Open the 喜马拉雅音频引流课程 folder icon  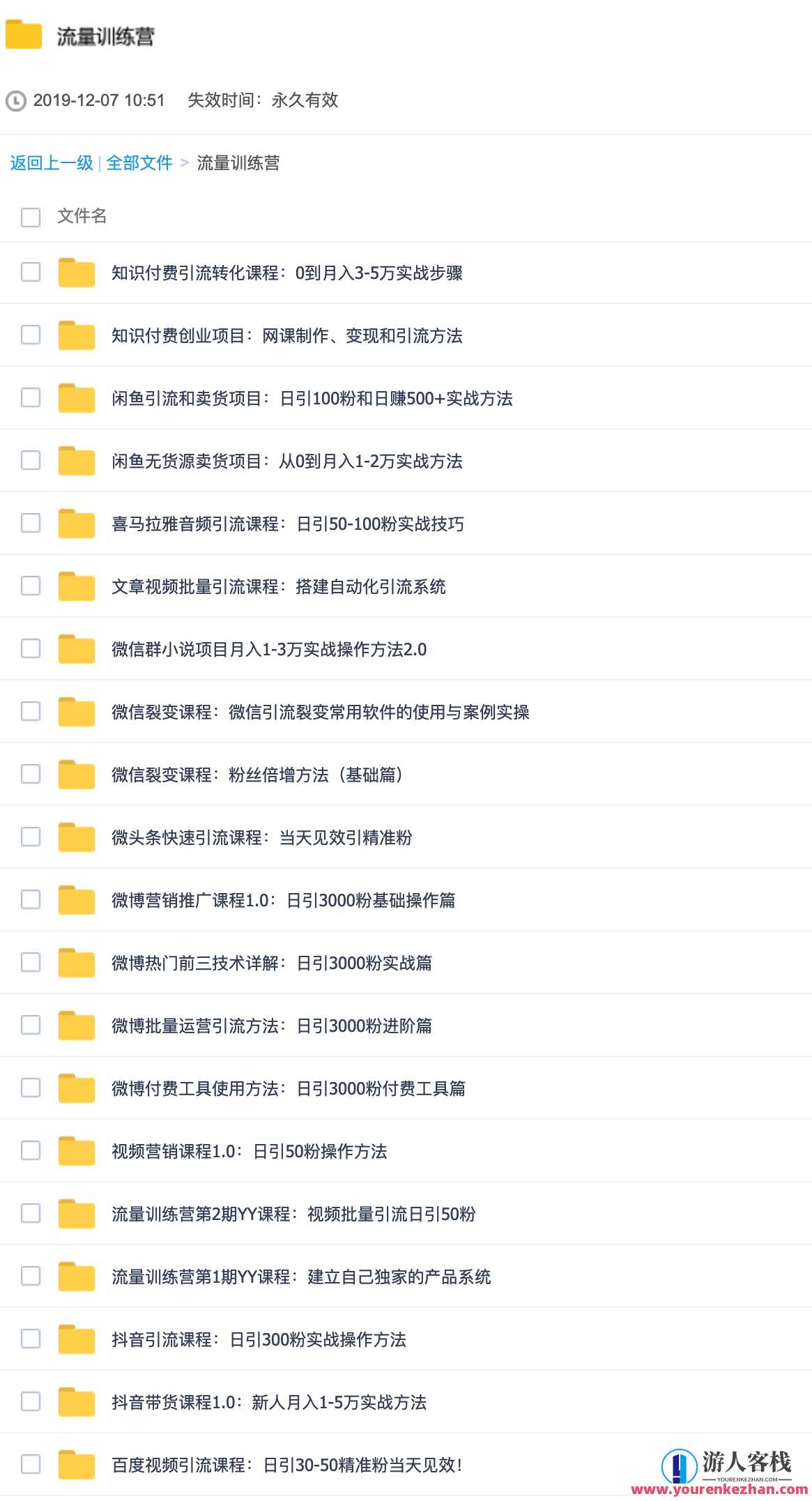(77, 524)
